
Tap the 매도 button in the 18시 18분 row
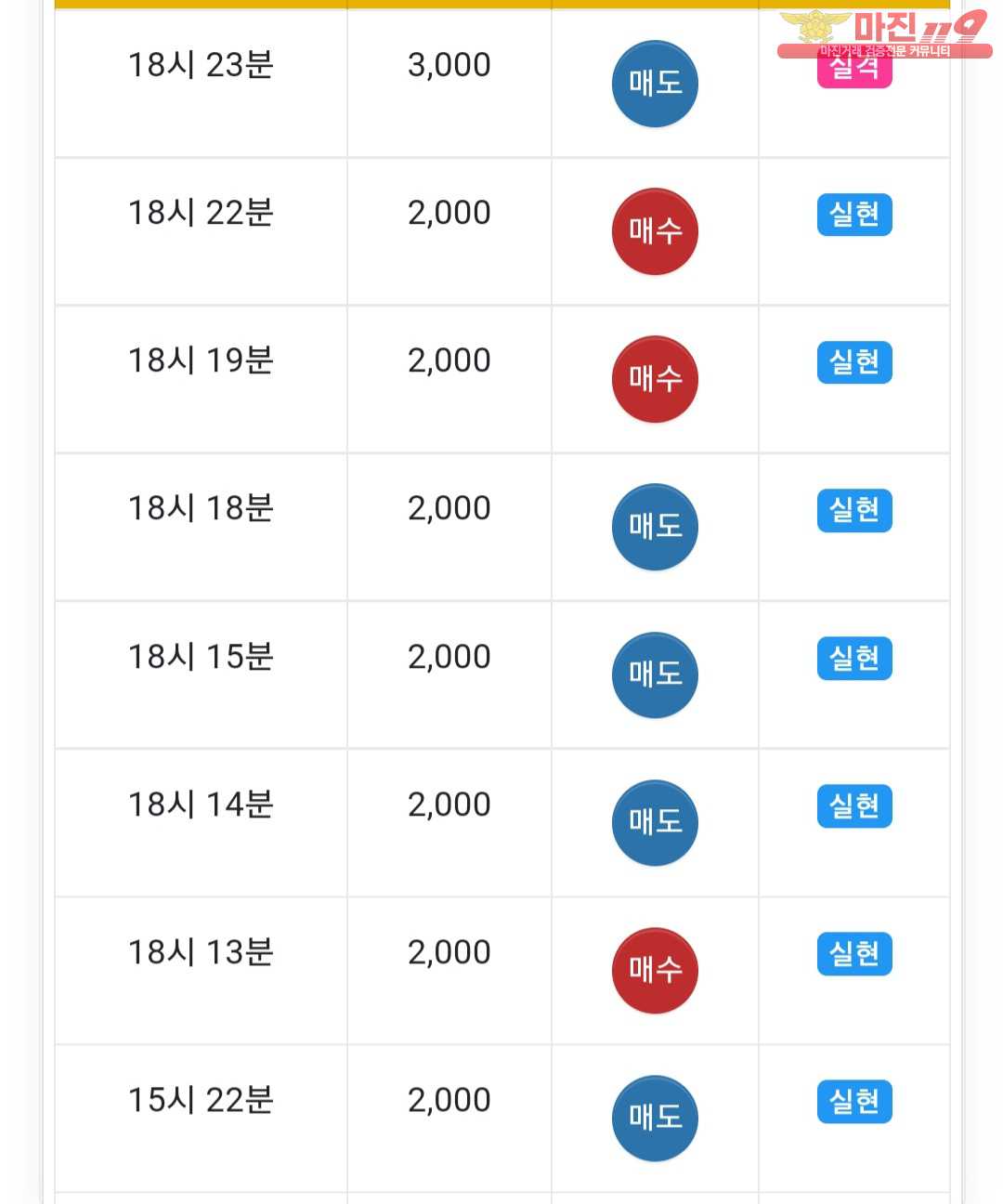[x=655, y=527]
